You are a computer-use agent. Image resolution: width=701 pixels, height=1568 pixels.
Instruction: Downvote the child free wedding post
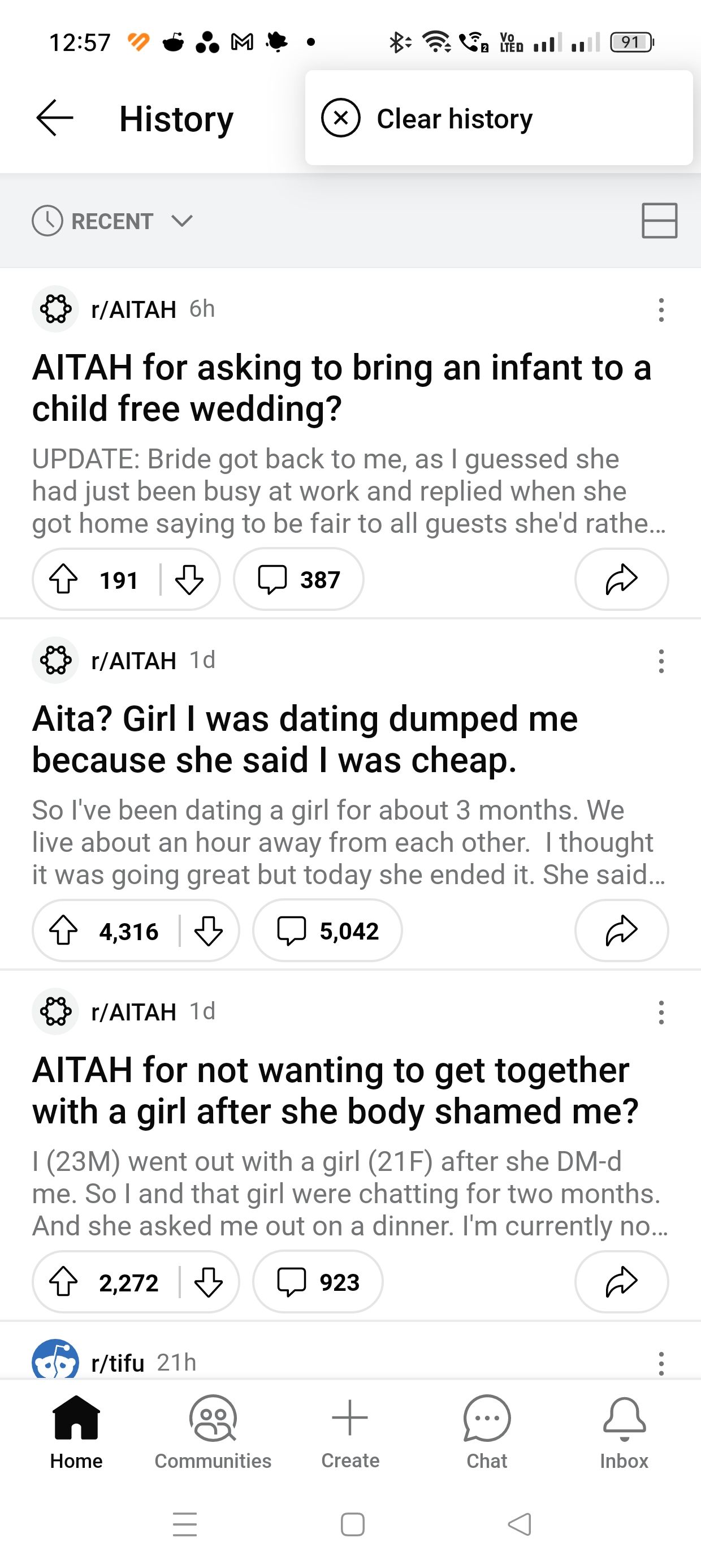[189, 579]
